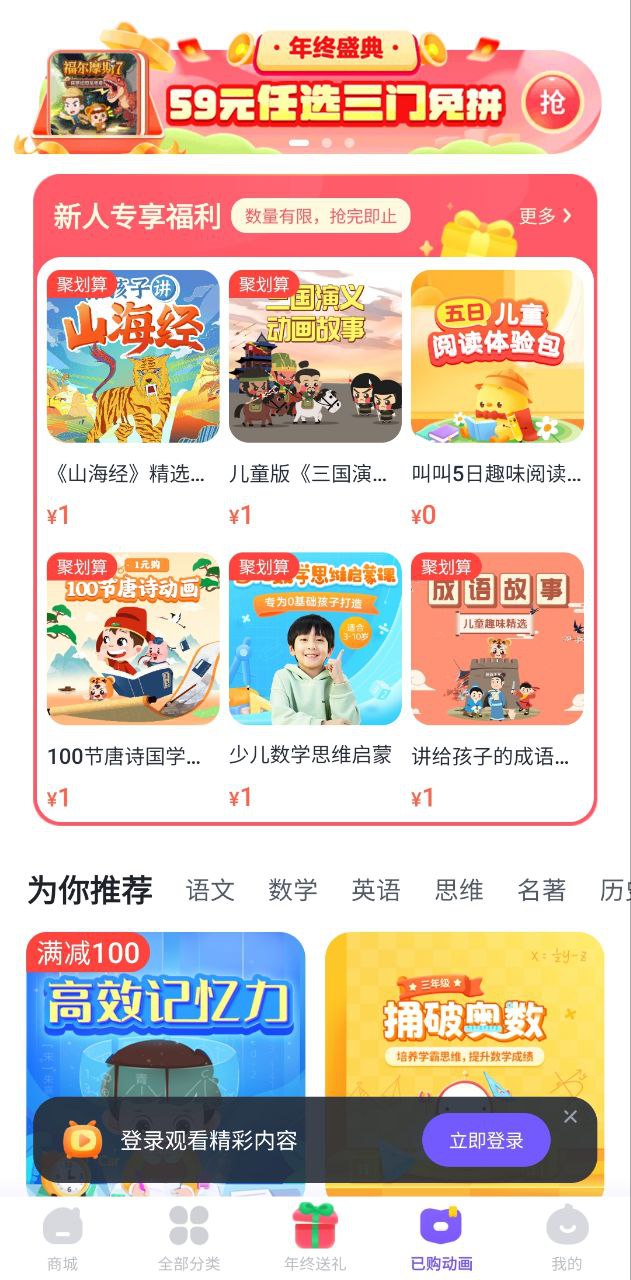Viewport: 631px width, 1280px height.
Task: Dismiss the login prompt bar
Action: click(x=570, y=1116)
